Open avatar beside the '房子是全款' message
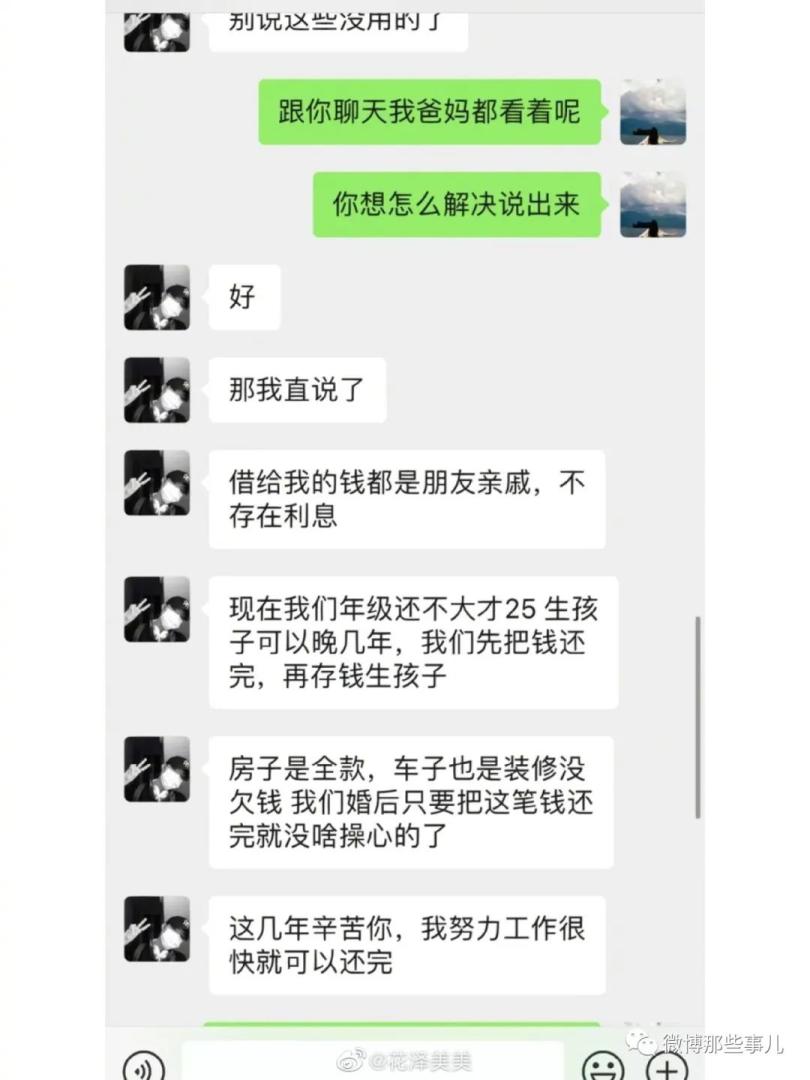 [157, 769]
